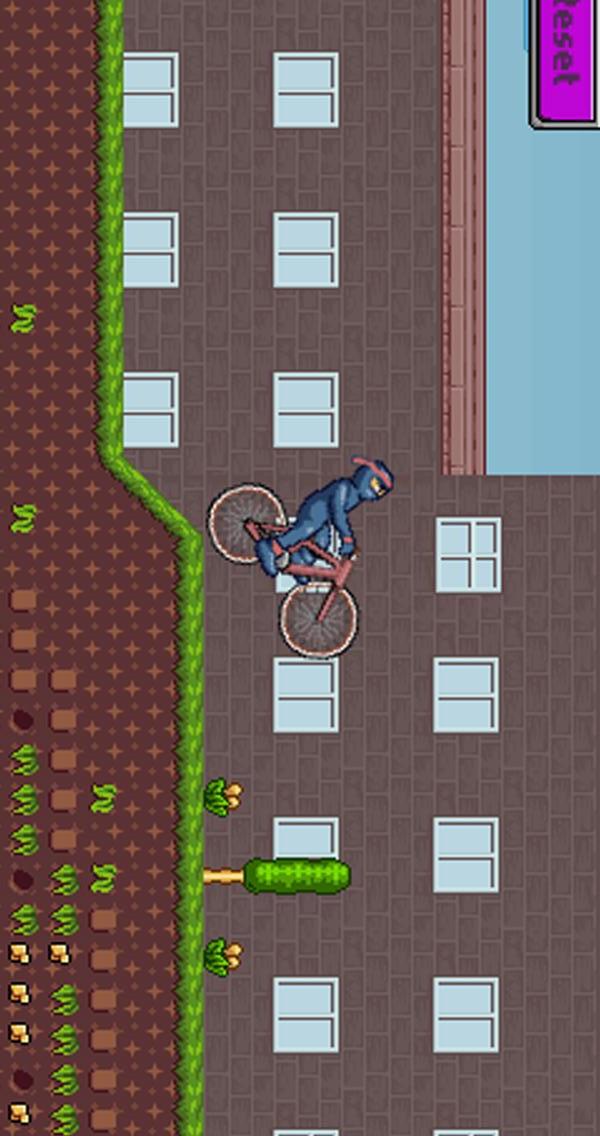Tap the purple Reset button
600x1136 pixels.
(x=566, y=60)
